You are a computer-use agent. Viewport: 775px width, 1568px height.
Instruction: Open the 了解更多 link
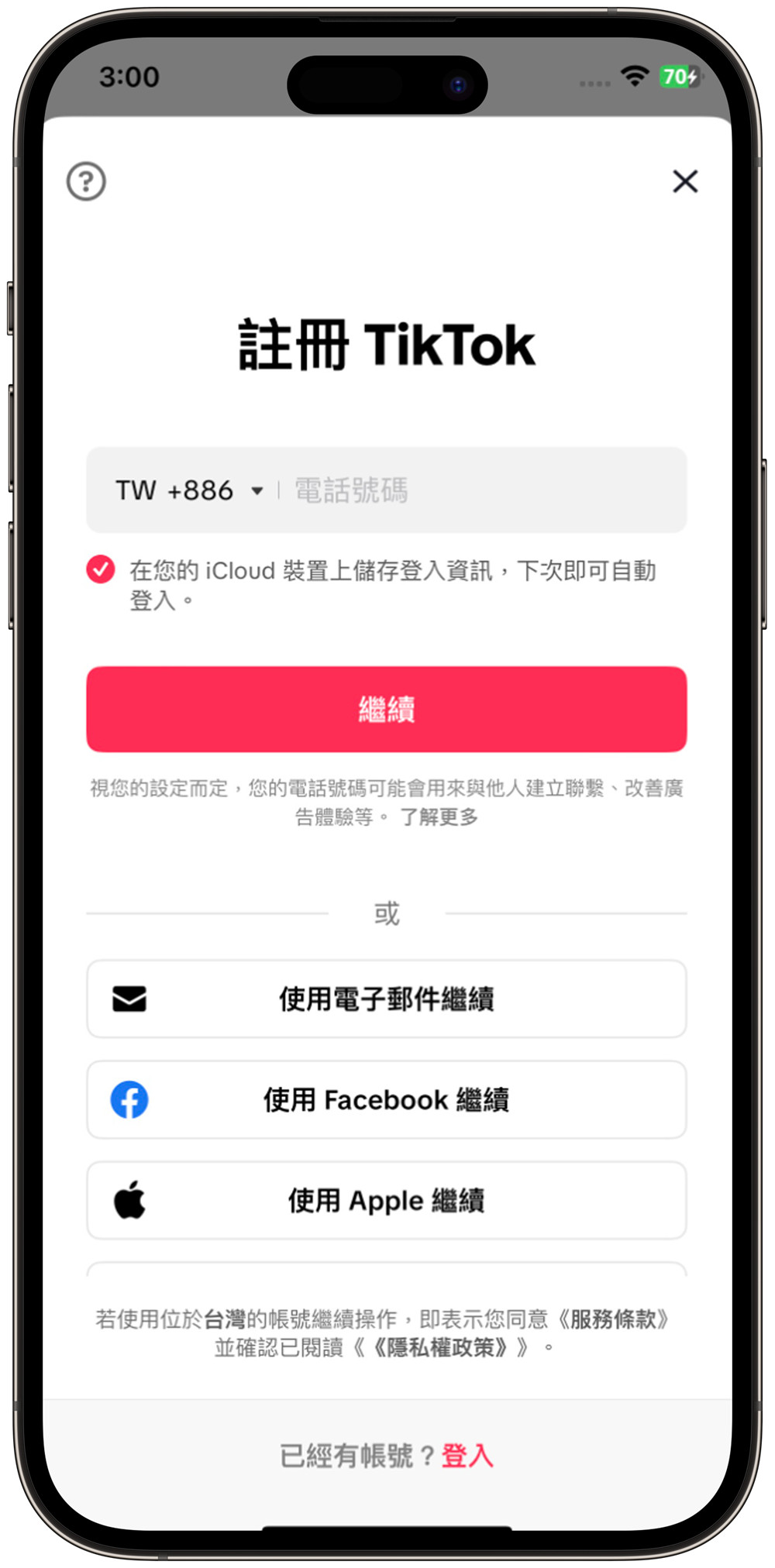click(x=440, y=817)
